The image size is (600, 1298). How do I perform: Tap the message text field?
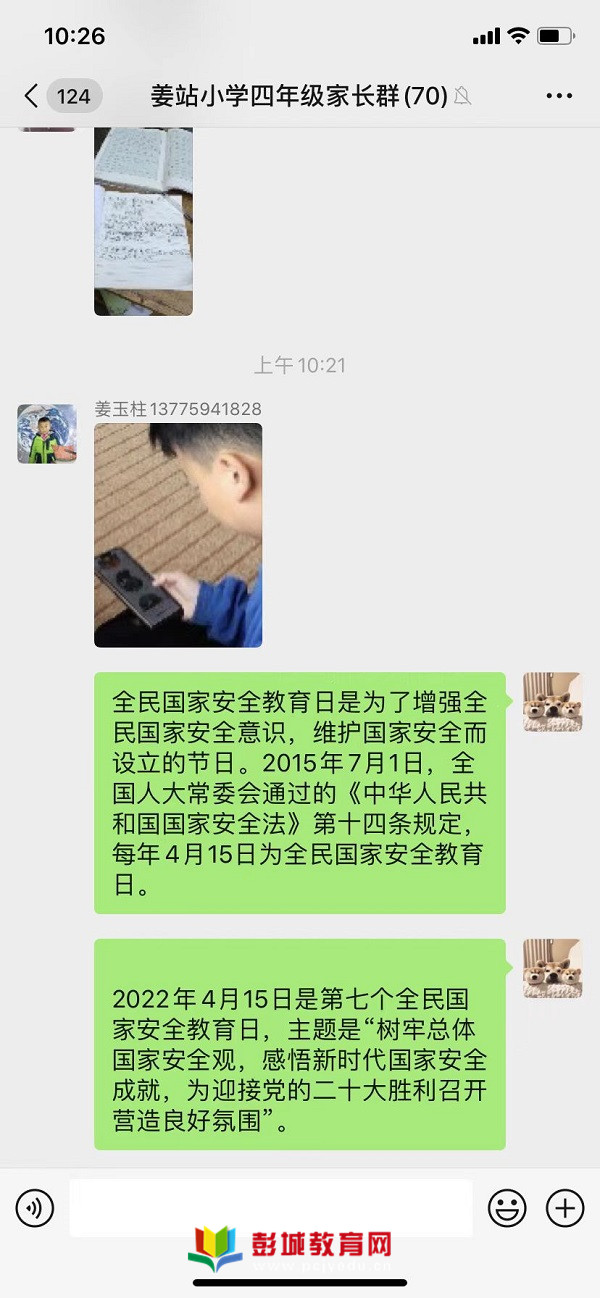click(x=270, y=1208)
